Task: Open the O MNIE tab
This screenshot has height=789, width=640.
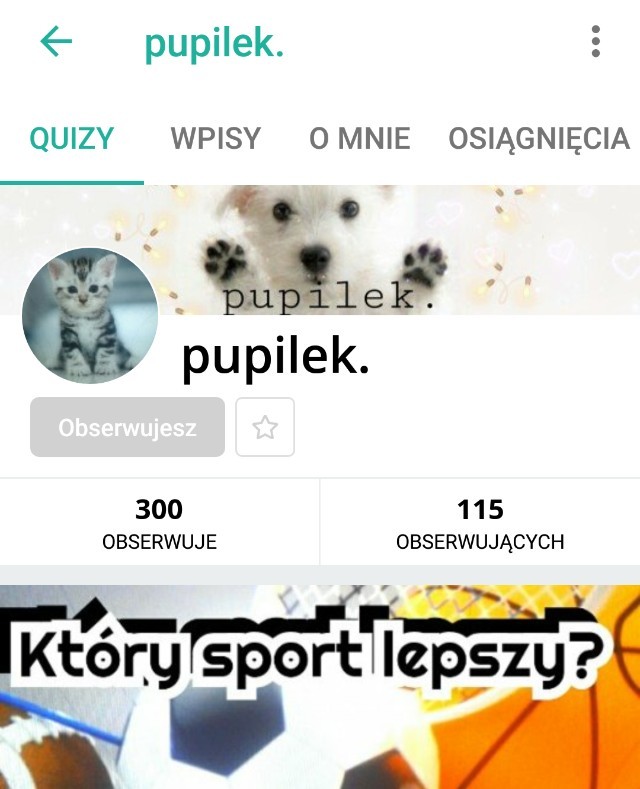Action: pyautogui.click(x=360, y=139)
